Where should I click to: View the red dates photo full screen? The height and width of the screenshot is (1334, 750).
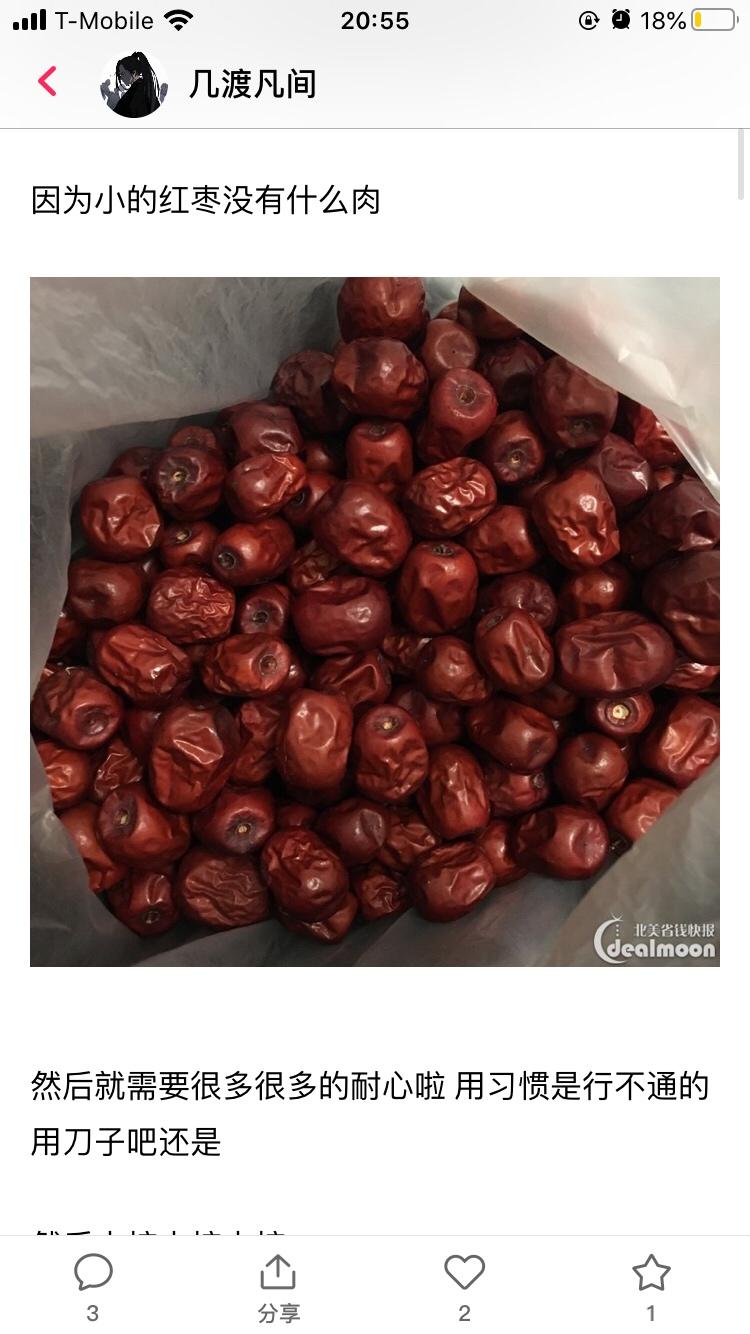point(375,621)
